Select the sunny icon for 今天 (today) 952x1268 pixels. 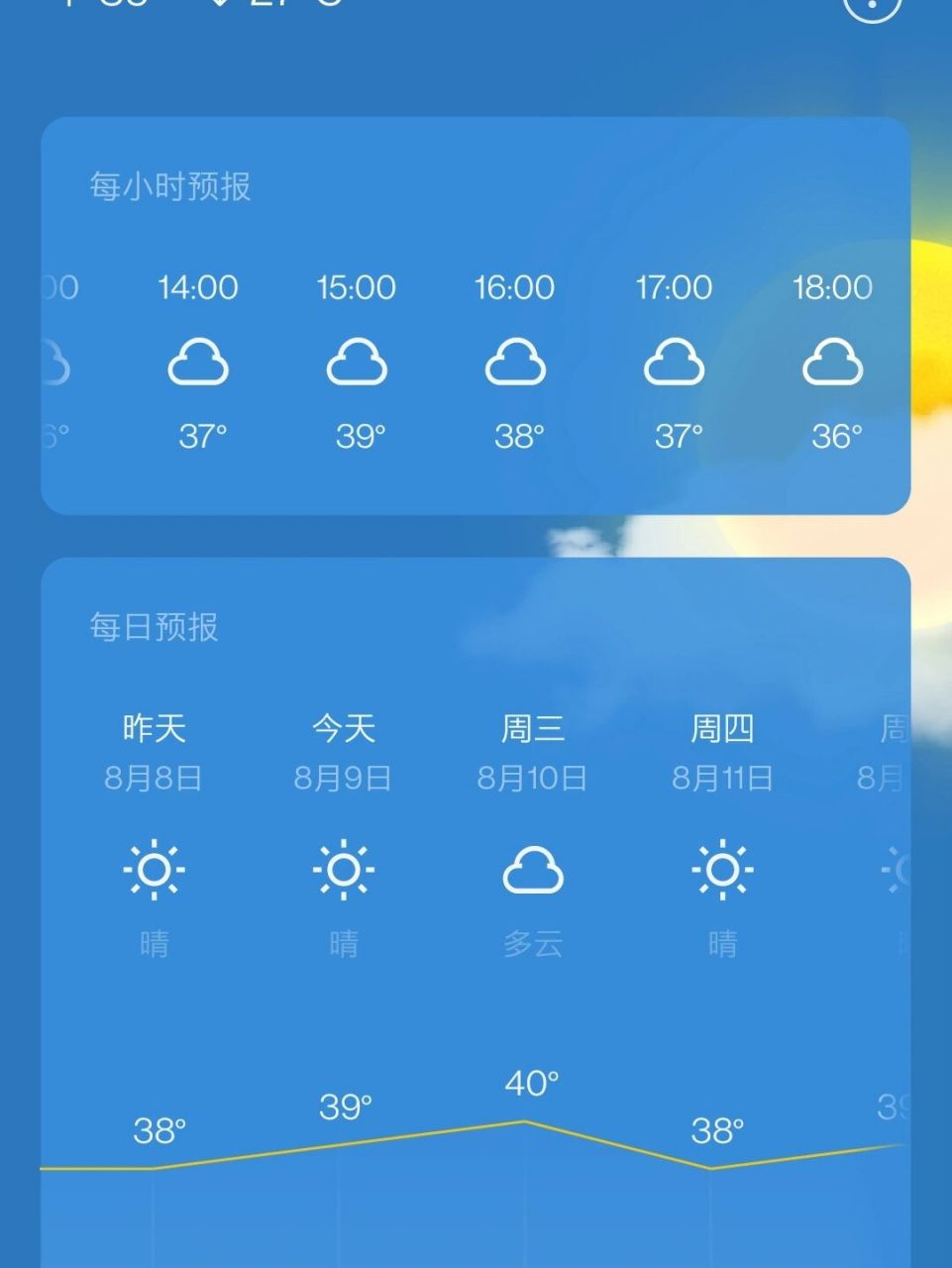[x=342, y=869]
